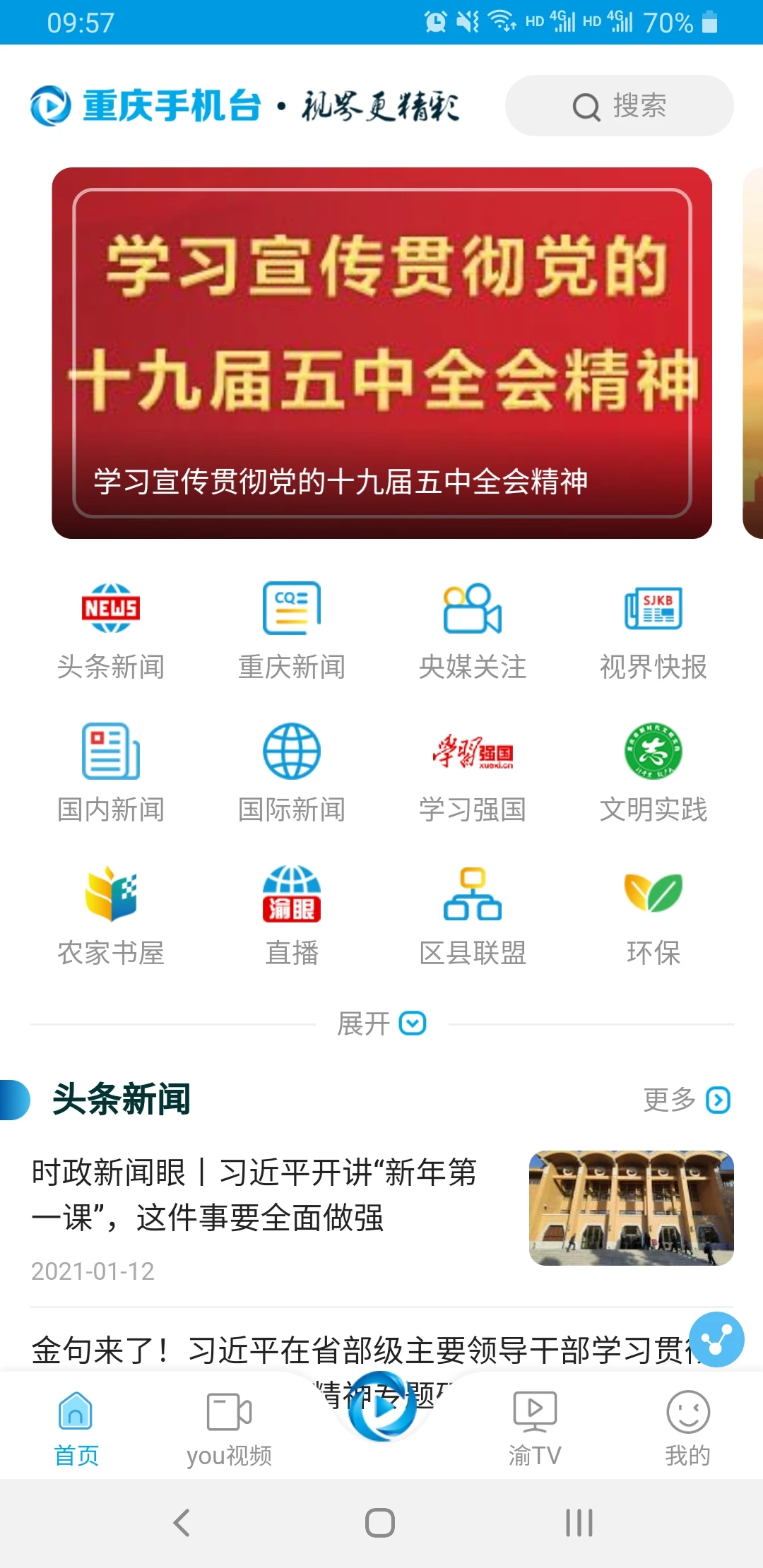The width and height of the screenshot is (763, 1568).
Task: Expand the menu grid via 展开
Action: click(381, 1022)
